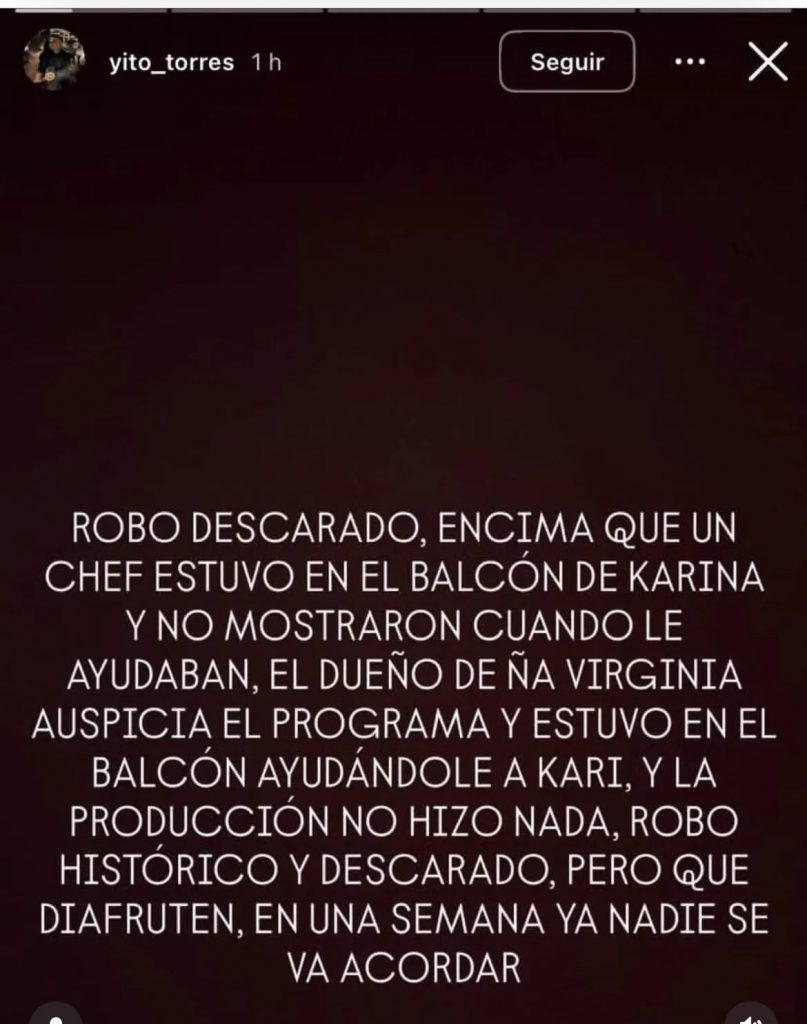
Task: Follow yito_torres with the Seguir button
Action: pyautogui.click(x=567, y=62)
